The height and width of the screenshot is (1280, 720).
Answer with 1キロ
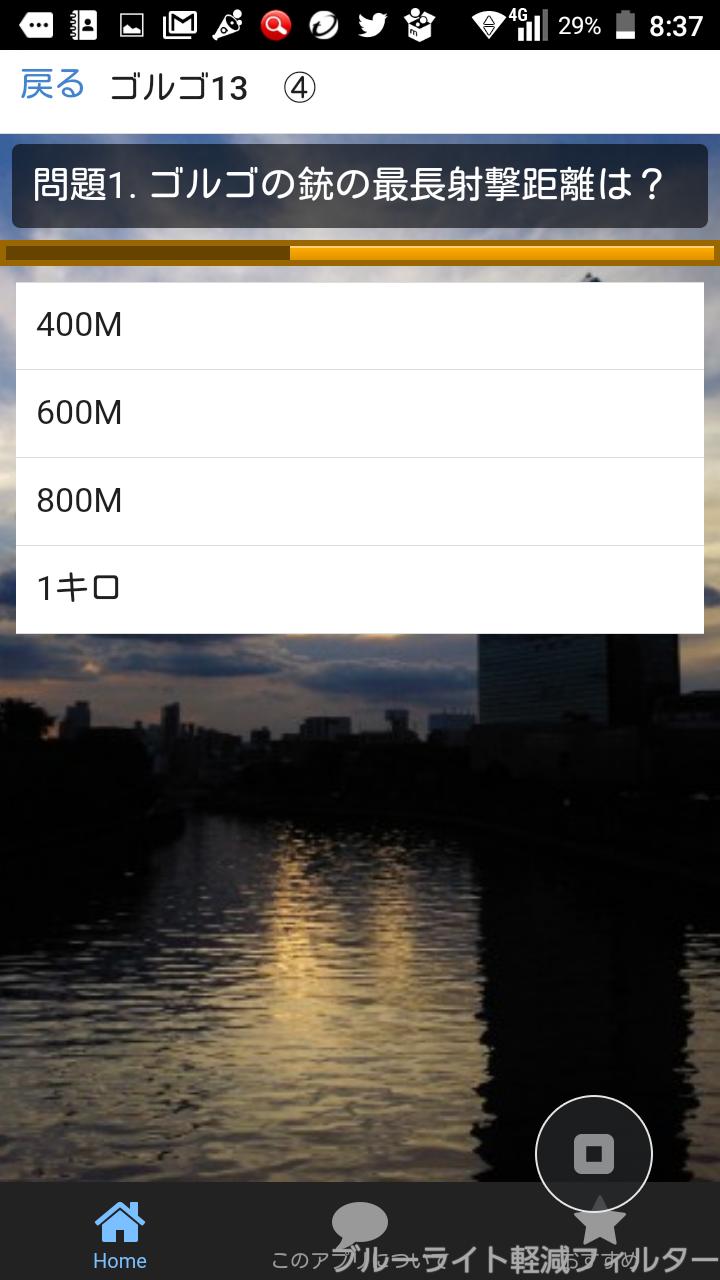coord(360,589)
